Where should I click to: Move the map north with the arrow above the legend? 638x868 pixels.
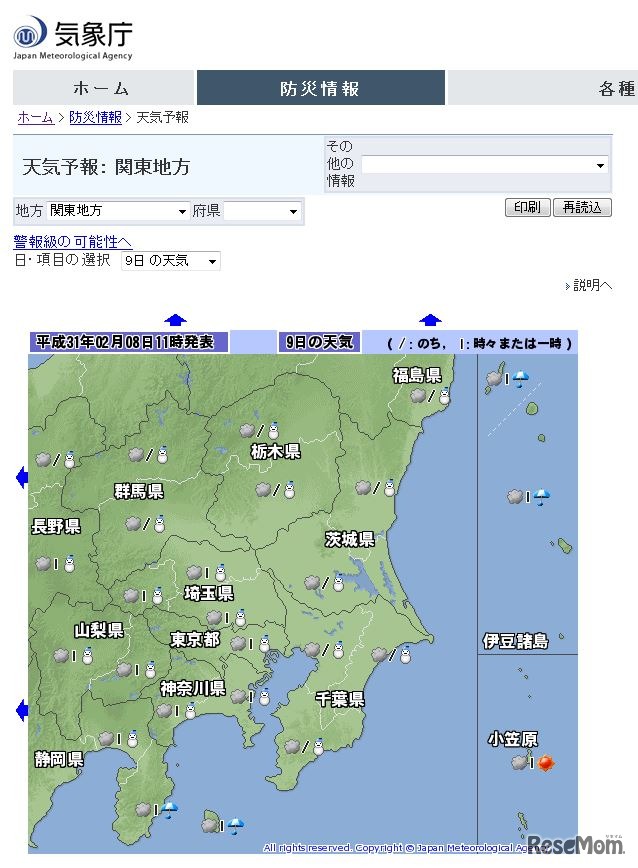(430, 320)
